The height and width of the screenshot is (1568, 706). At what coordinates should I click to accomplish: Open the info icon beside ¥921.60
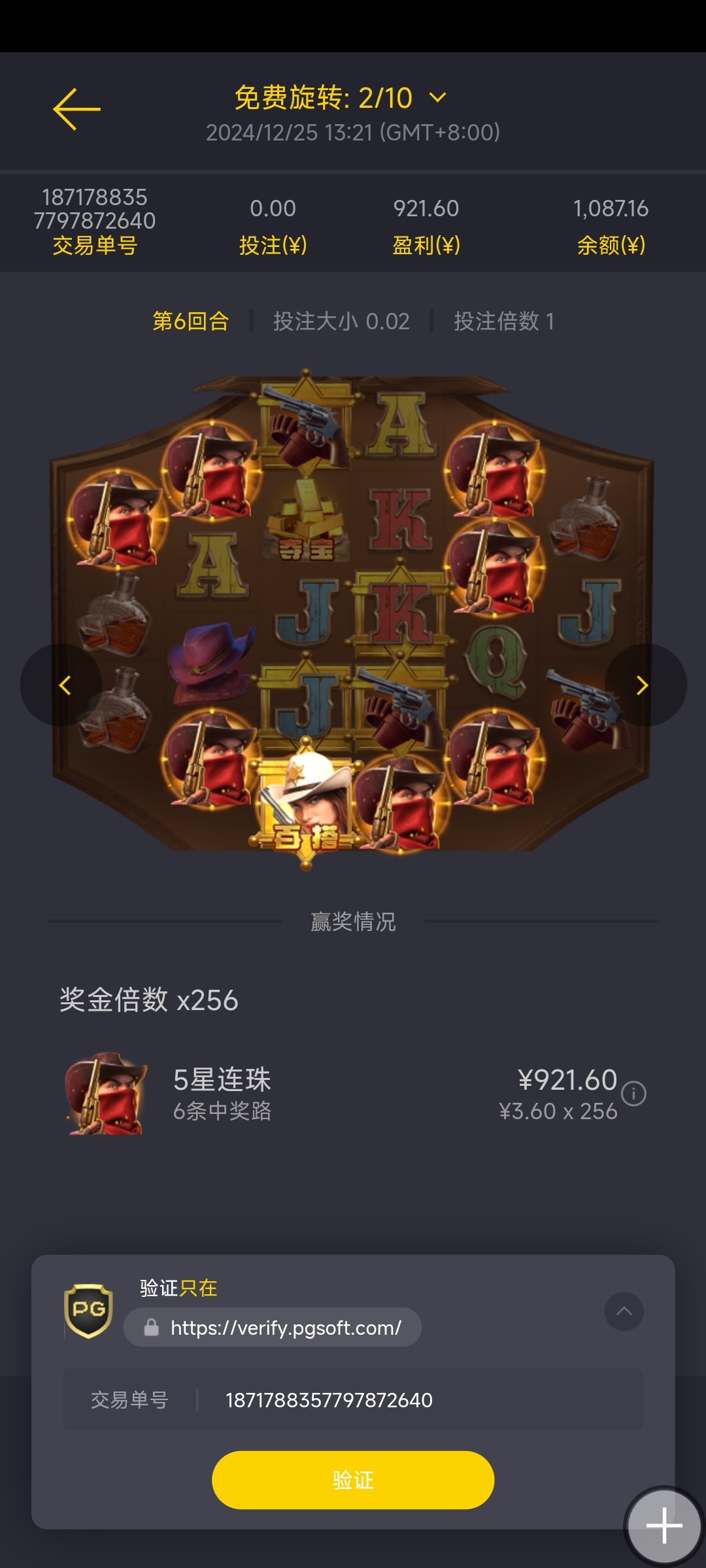[x=633, y=1093]
